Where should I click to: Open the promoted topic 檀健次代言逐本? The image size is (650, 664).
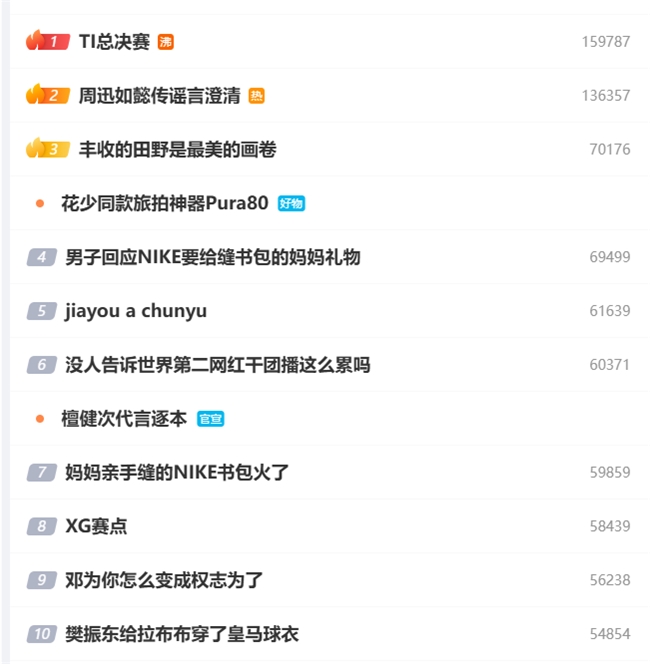tap(124, 419)
